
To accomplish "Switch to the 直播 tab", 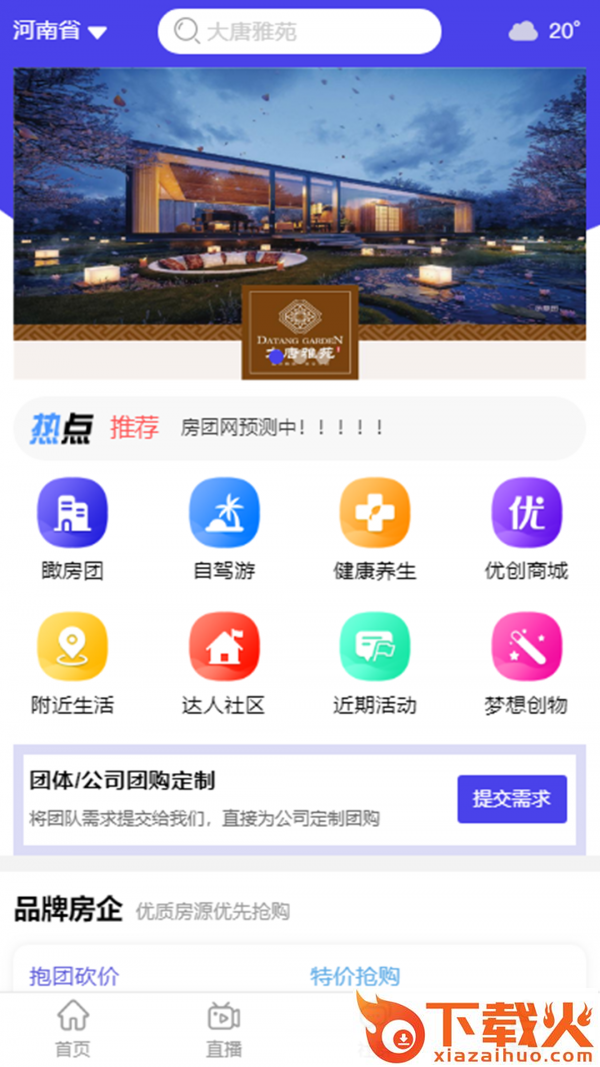I will tap(224, 1029).
